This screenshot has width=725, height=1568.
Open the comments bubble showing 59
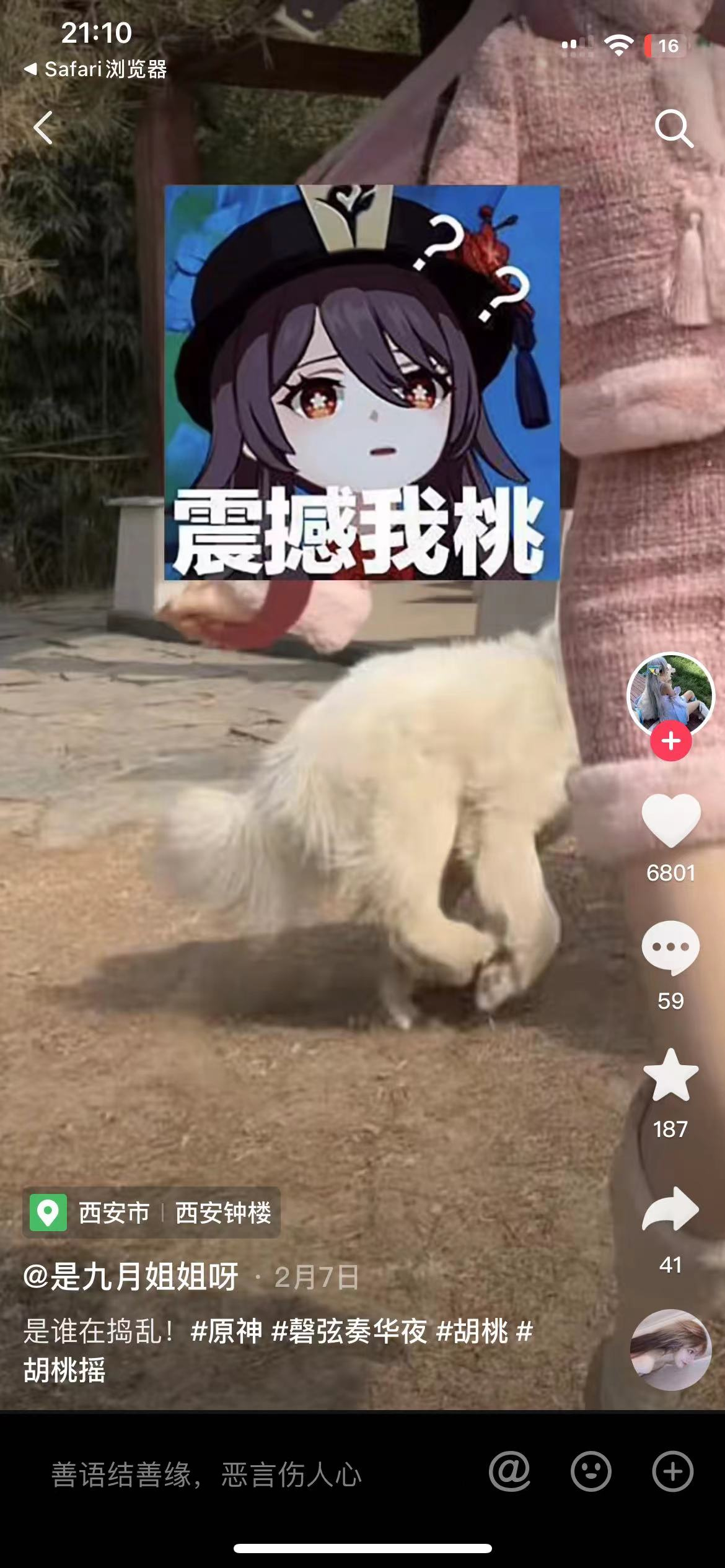click(670, 949)
